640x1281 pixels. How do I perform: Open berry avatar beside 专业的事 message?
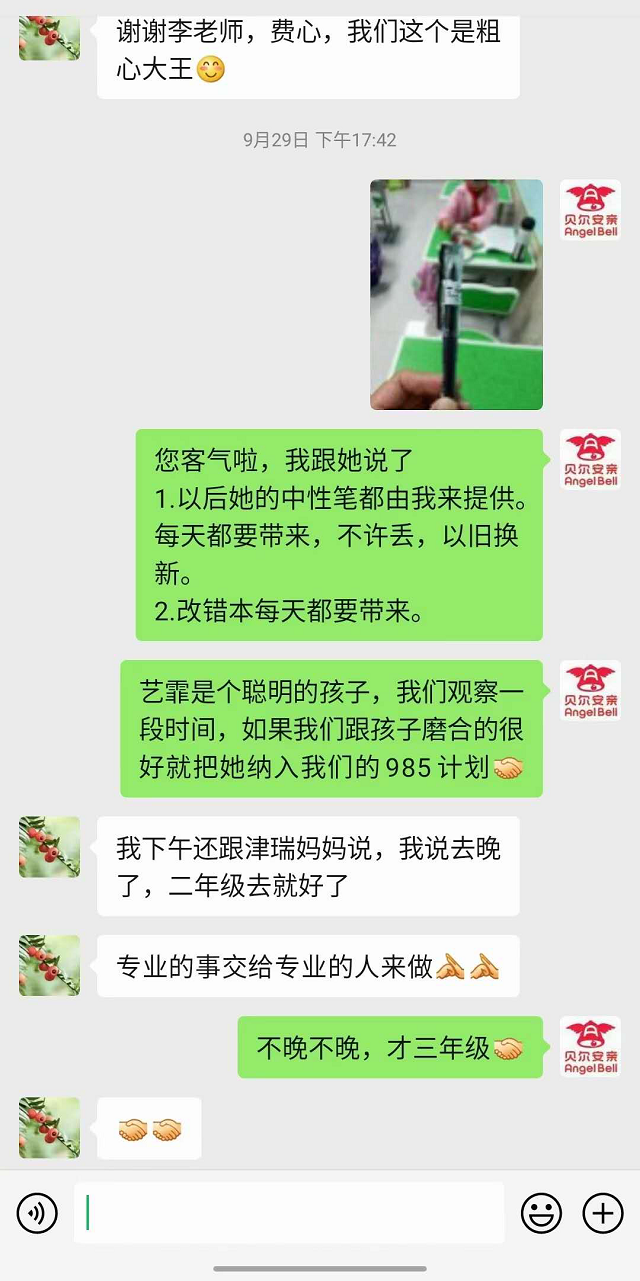[x=49, y=965]
